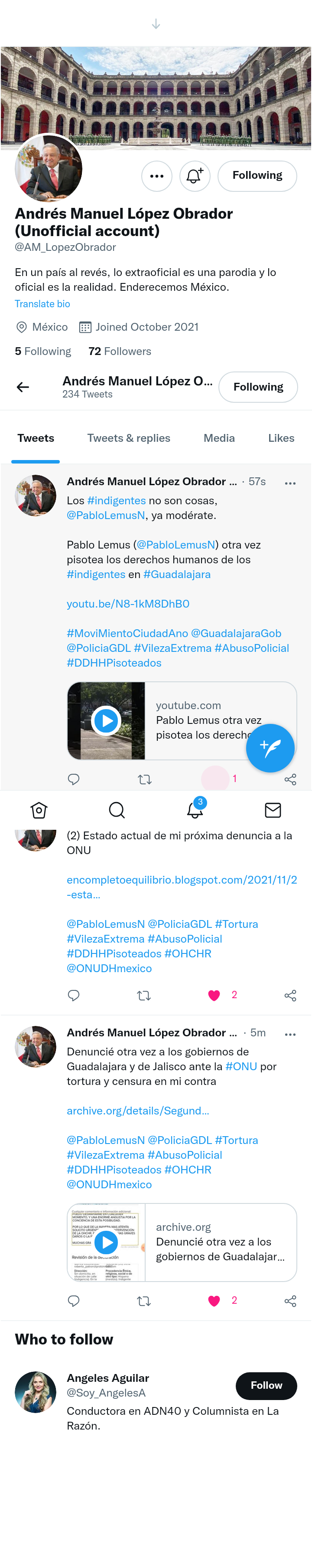Switch to the Media tab
Viewport: 312px width, 1568px height.
(219, 438)
